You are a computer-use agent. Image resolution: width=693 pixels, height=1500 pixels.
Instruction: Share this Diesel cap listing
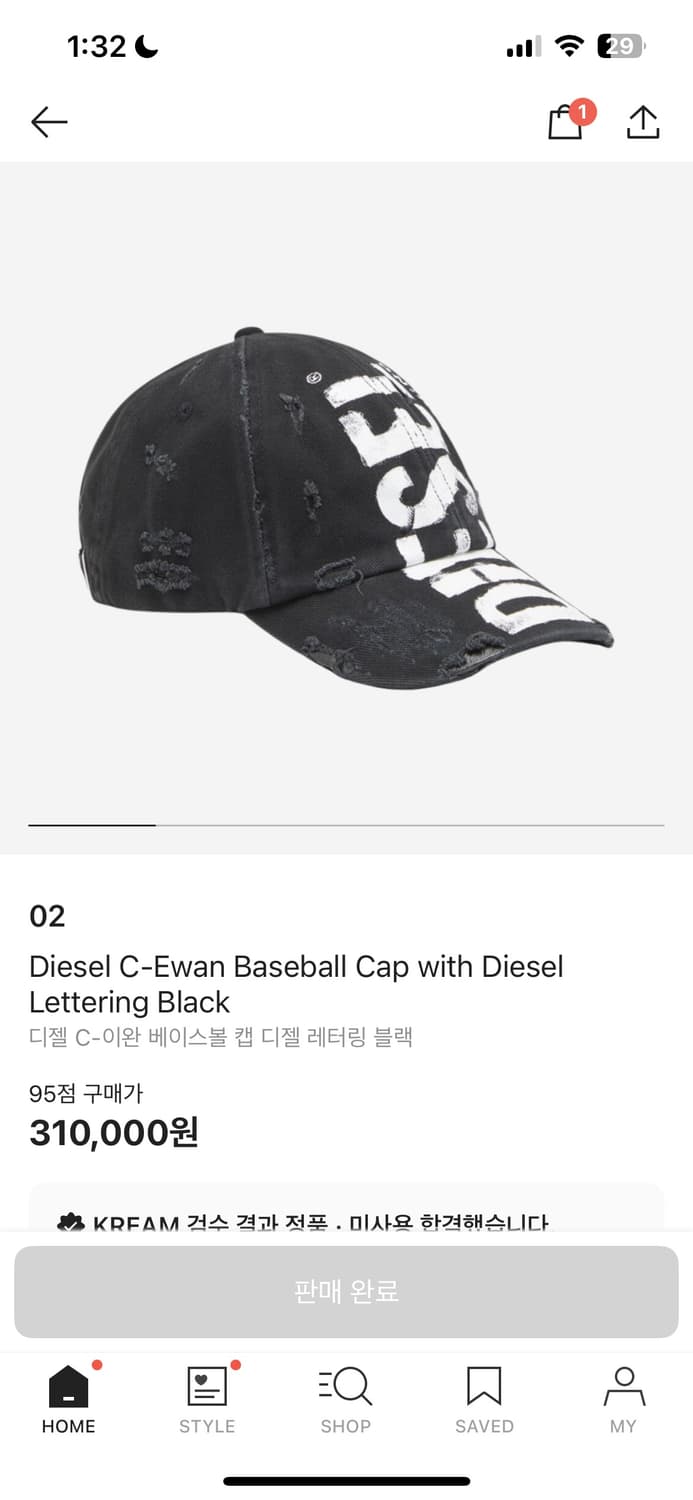[643, 122]
